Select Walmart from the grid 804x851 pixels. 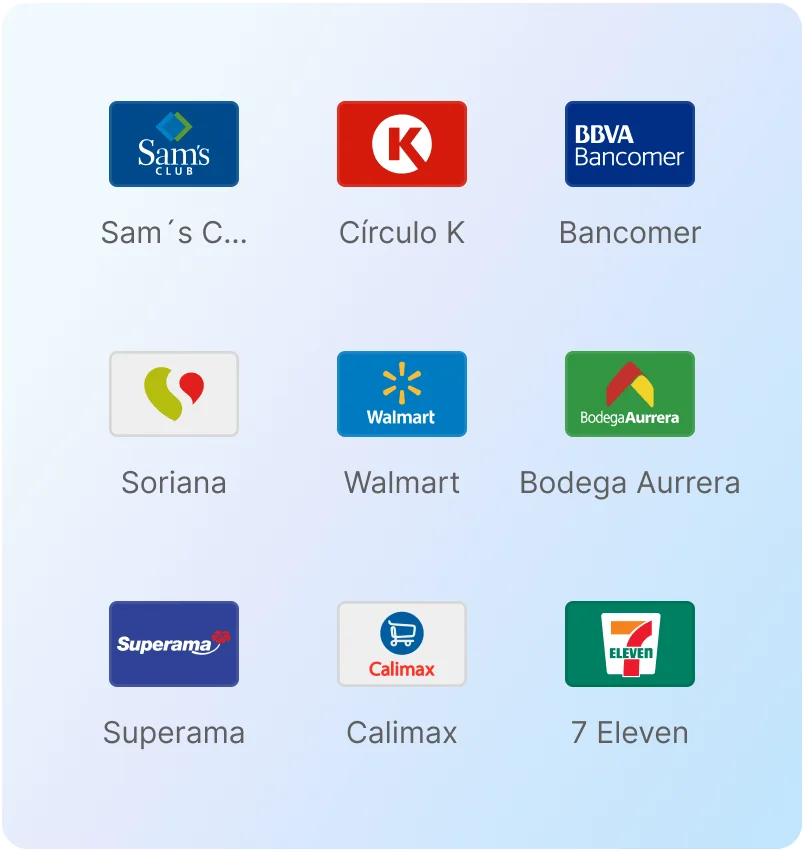(402, 394)
